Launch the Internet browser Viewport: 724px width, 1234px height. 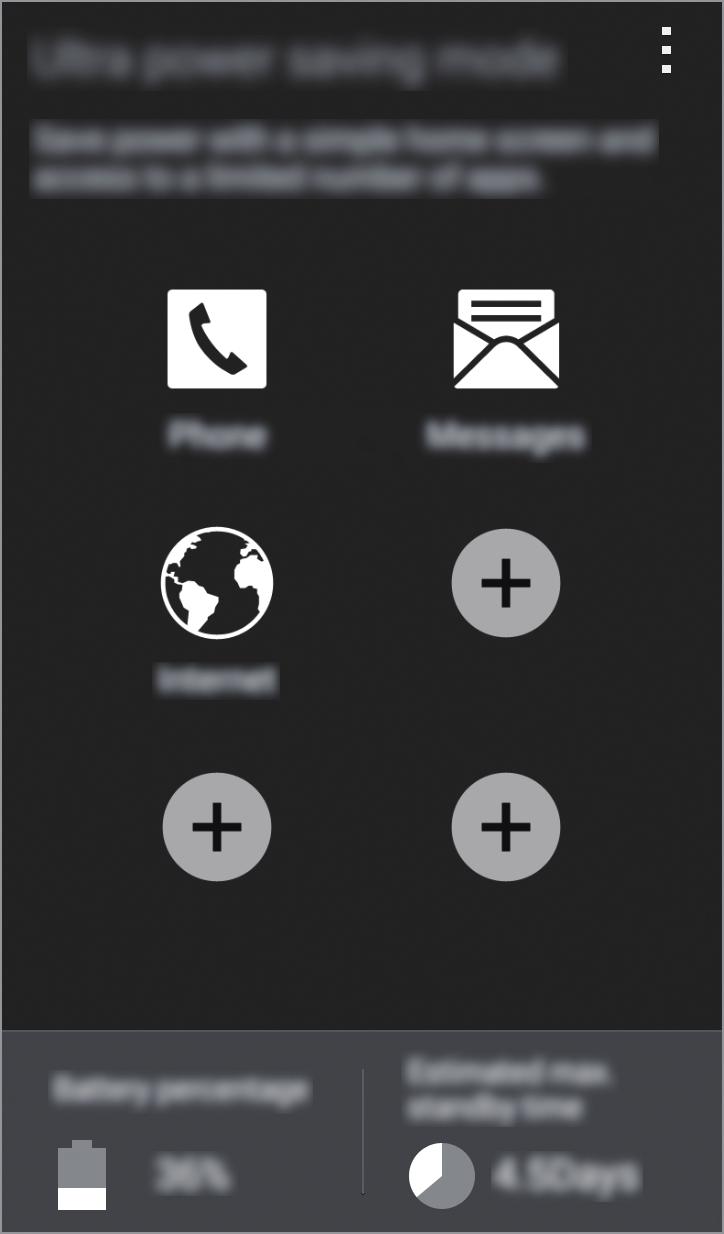[x=217, y=582]
